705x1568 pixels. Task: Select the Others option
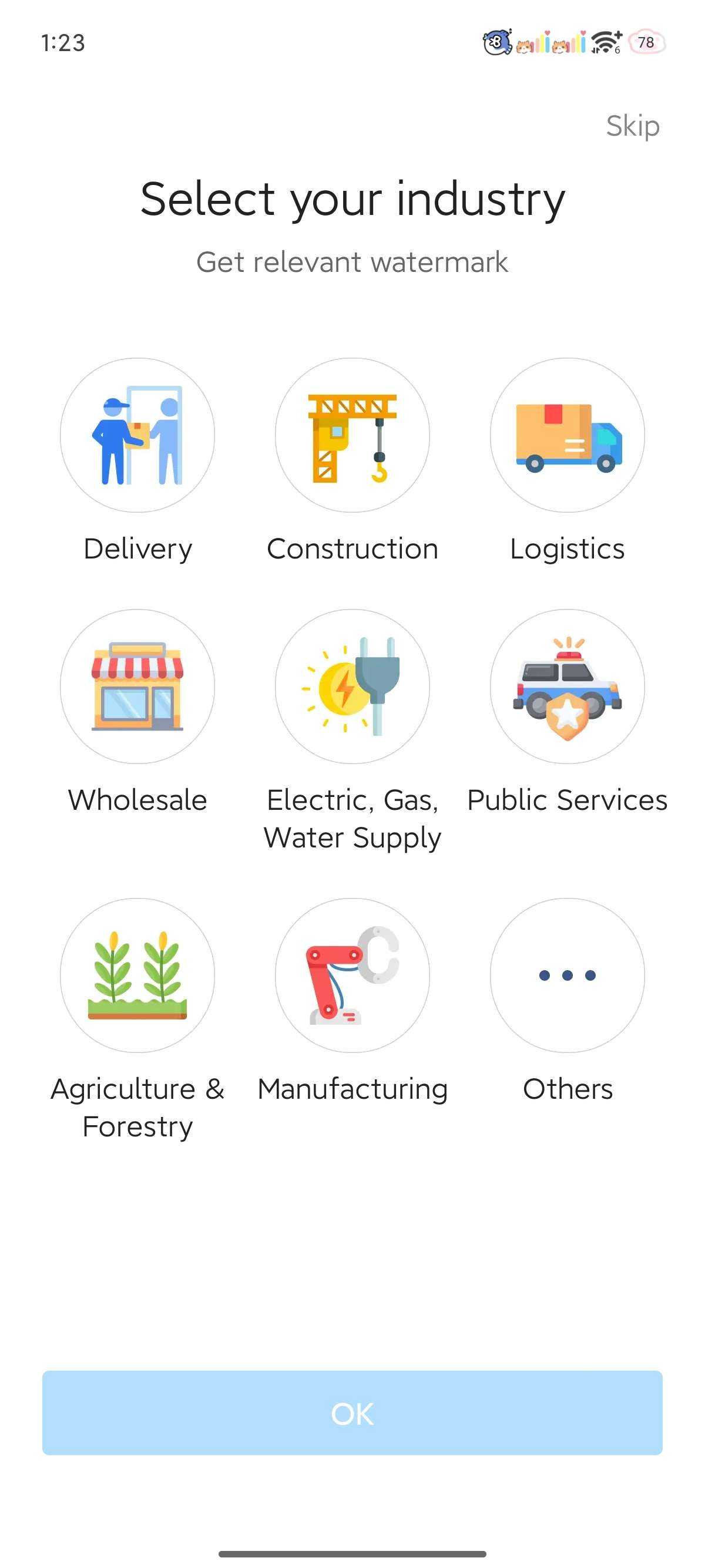[x=568, y=975]
